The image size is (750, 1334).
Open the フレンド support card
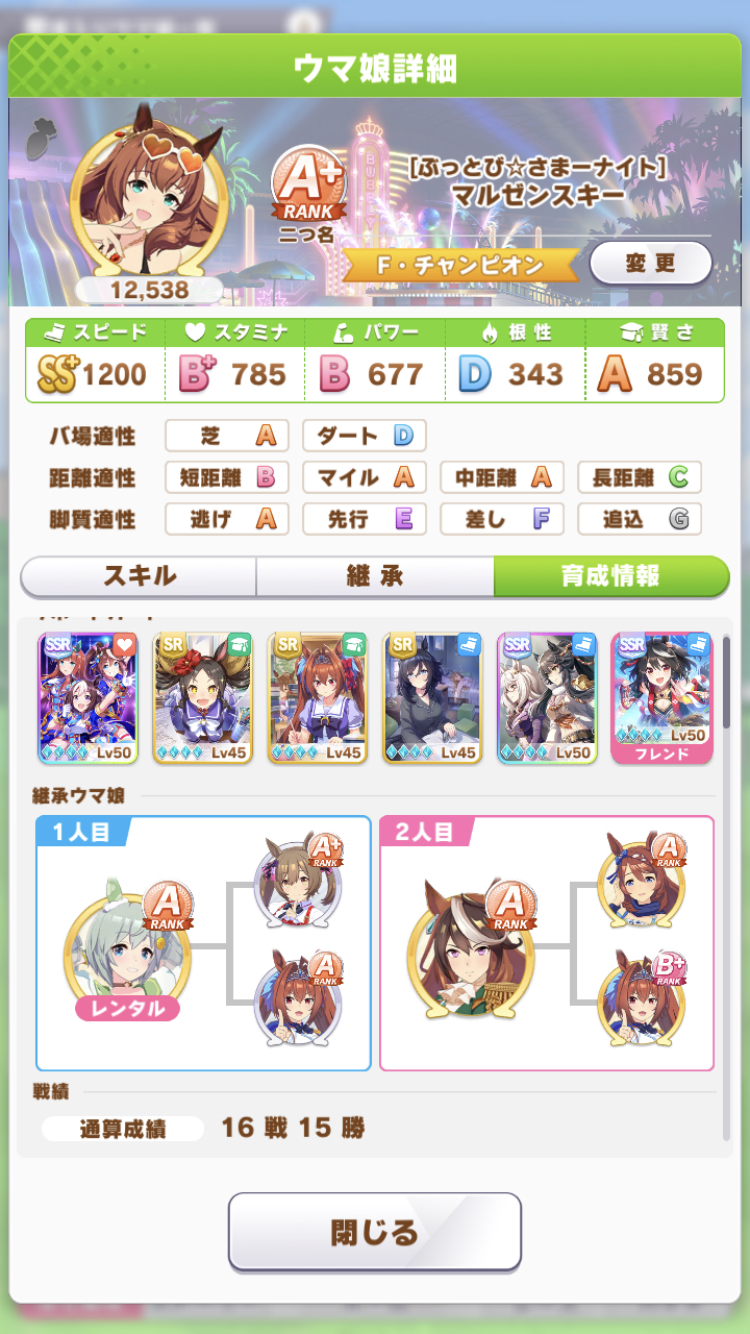point(661,697)
